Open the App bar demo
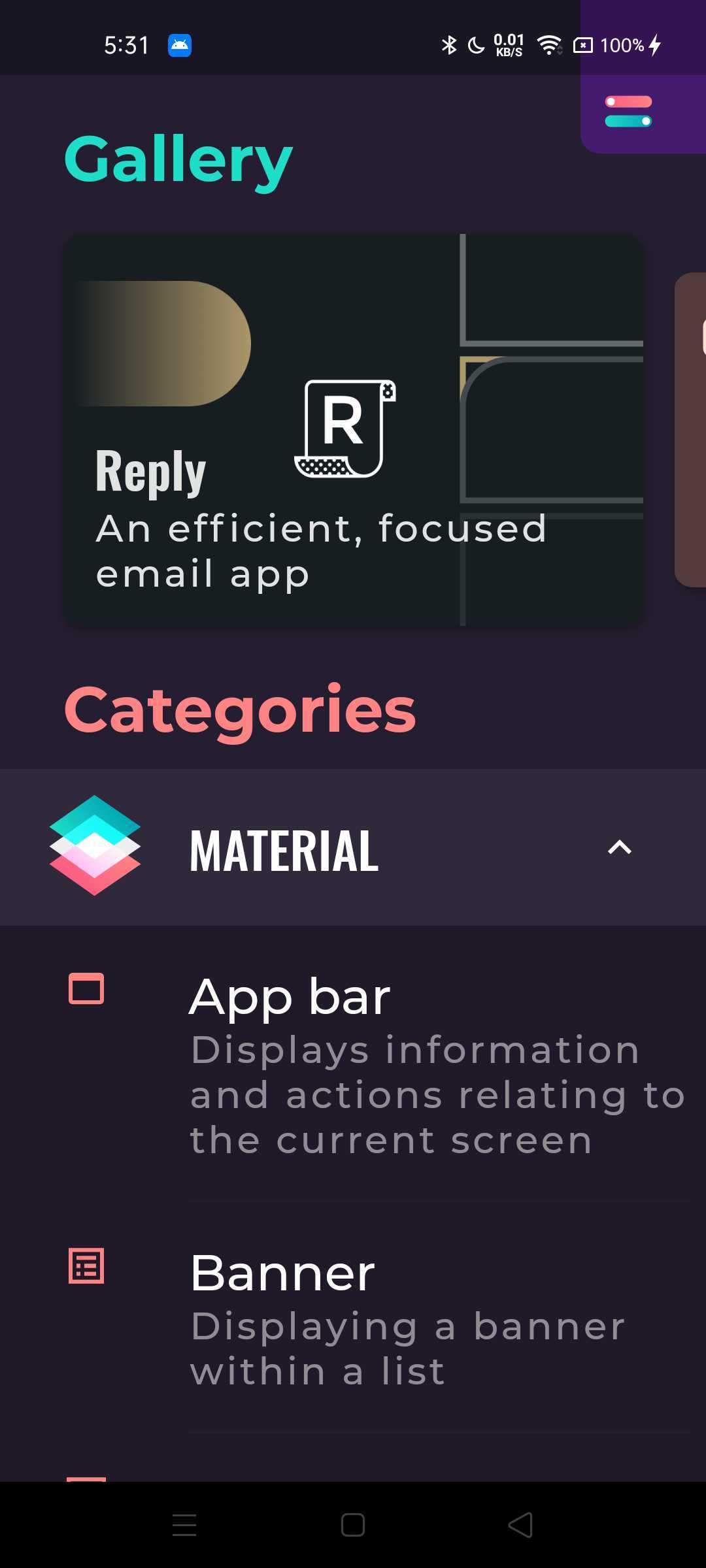Viewport: 706px width, 1568px height. pyautogui.click(x=353, y=1065)
